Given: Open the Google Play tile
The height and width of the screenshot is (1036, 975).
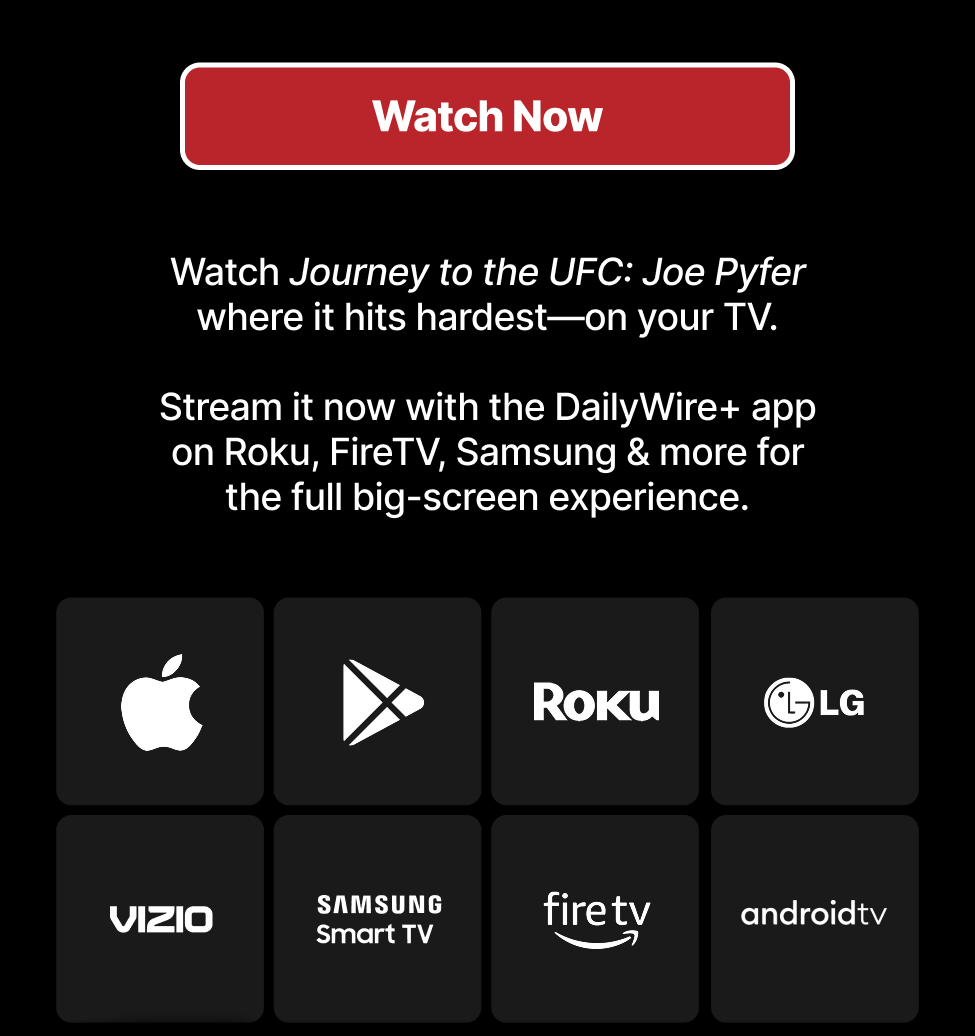Looking at the screenshot, I should [377, 701].
